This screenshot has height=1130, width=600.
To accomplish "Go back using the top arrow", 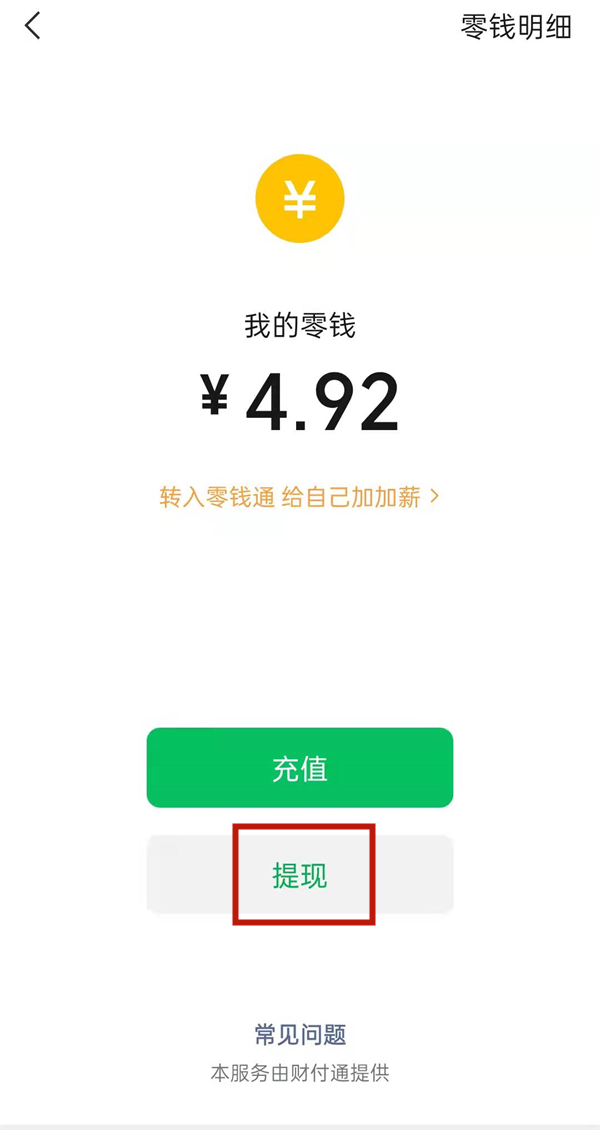I will (x=33, y=26).
